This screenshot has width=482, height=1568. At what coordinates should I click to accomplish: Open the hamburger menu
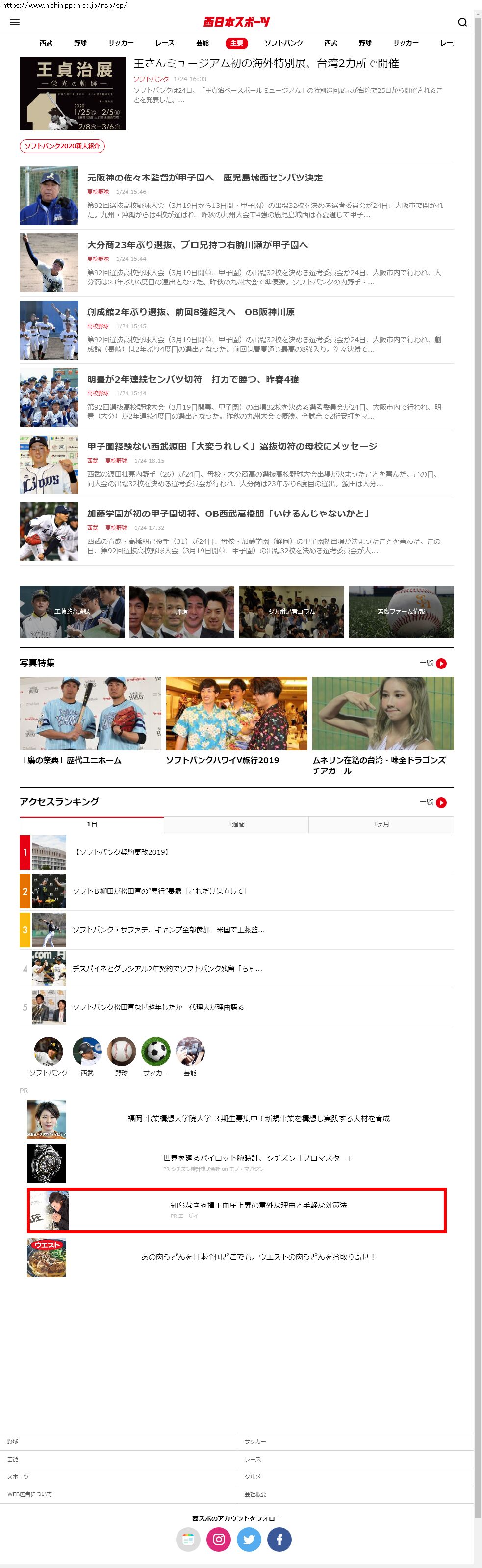tap(15, 22)
